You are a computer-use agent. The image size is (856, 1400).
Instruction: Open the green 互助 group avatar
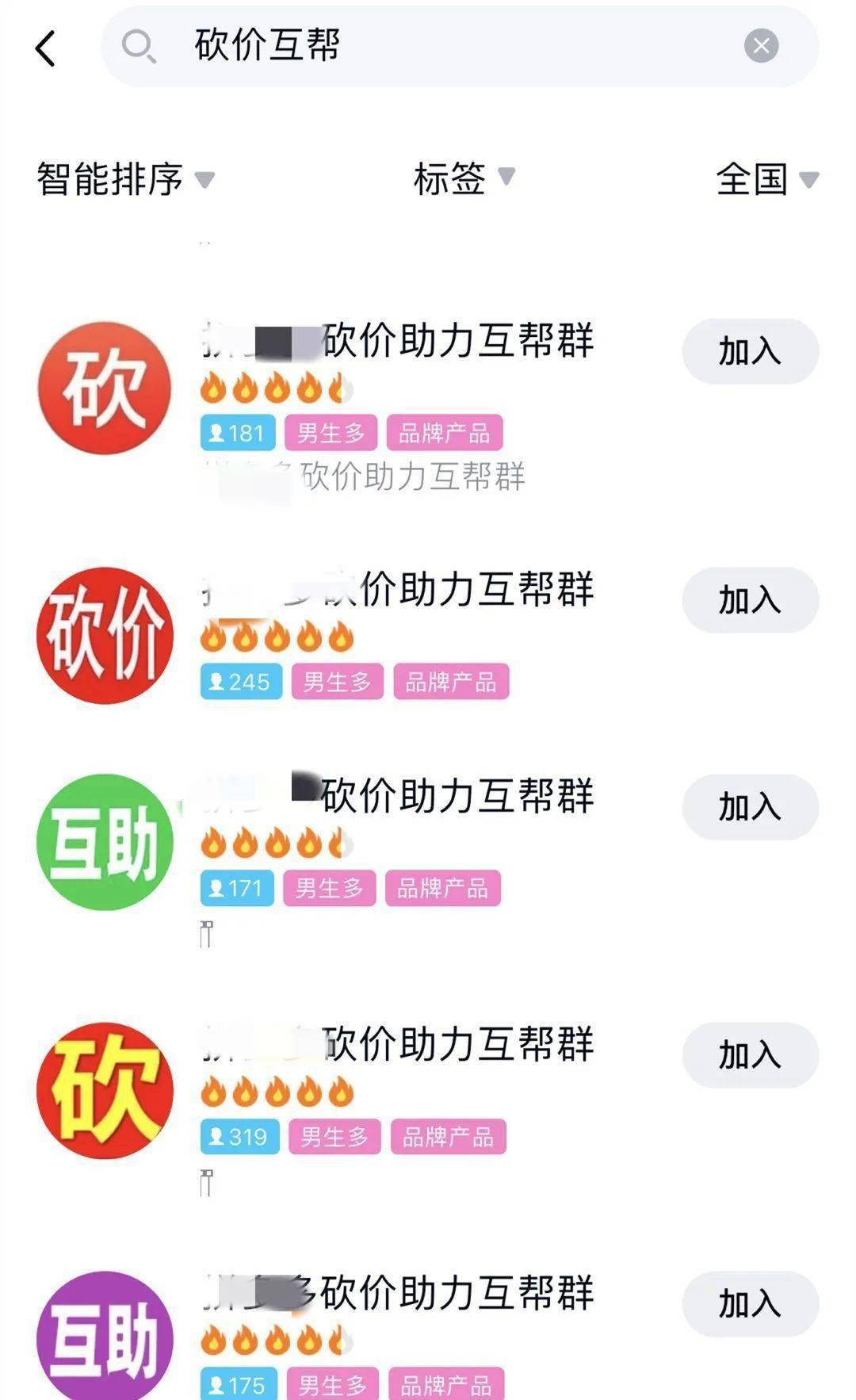pyautogui.click(x=104, y=842)
